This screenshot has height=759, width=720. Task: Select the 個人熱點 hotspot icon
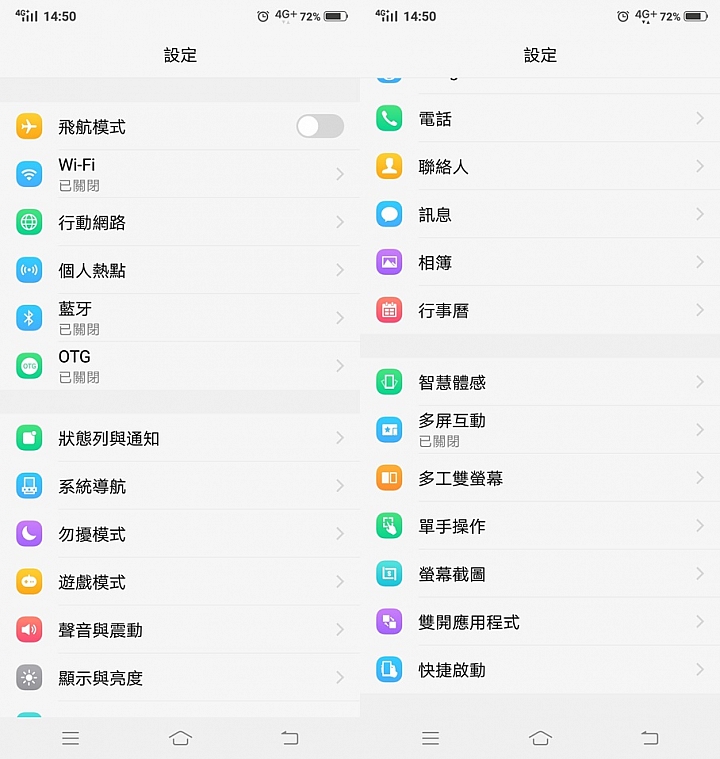[x=29, y=269]
